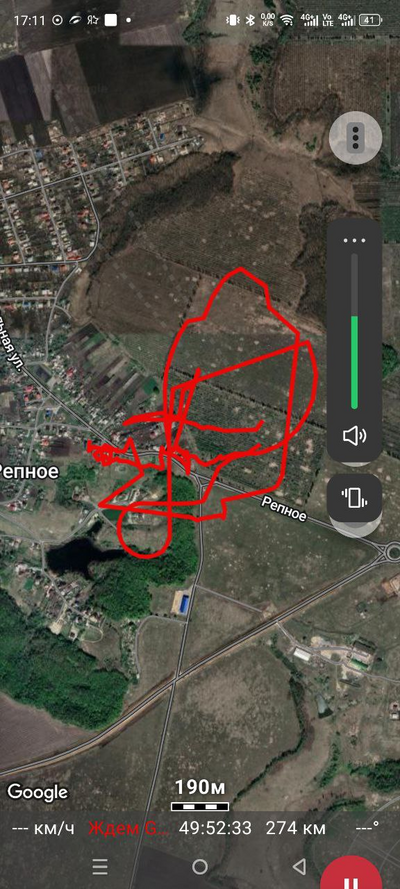Switch ringer to vibrate mode
Viewport: 400px width, 889px height.
pyautogui.click(x=355, y=497)
